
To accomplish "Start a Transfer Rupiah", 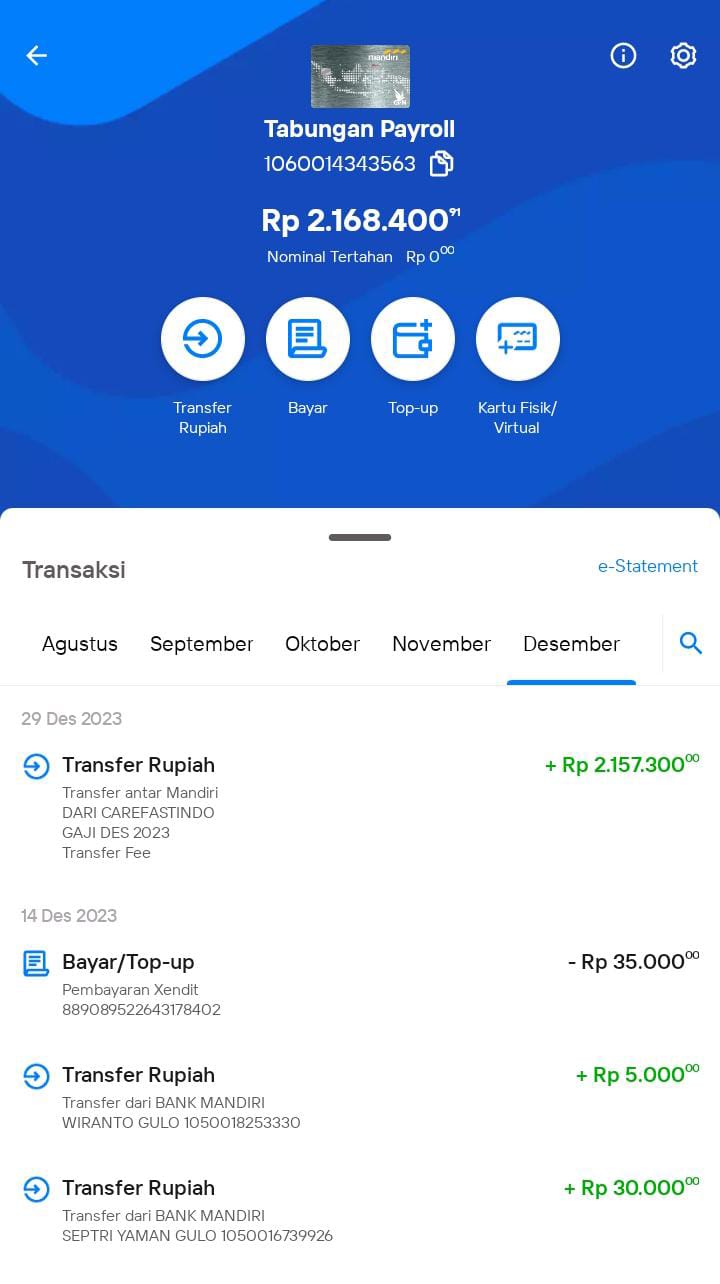I will click(203, 339).
